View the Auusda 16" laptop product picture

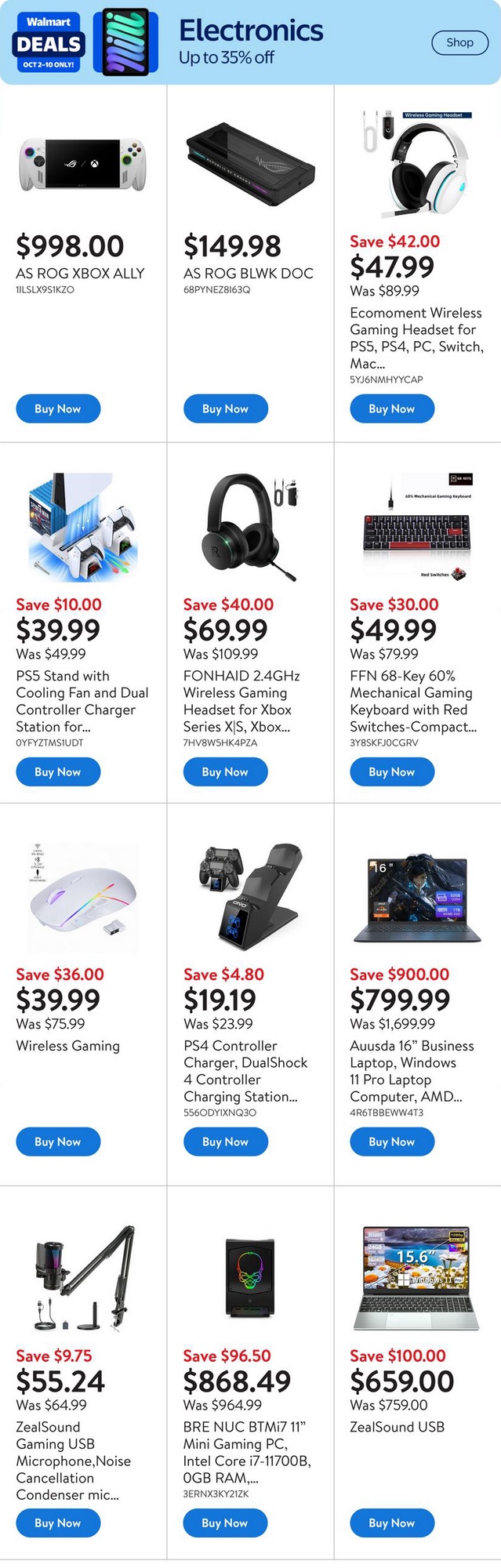(x=416, y=898)
